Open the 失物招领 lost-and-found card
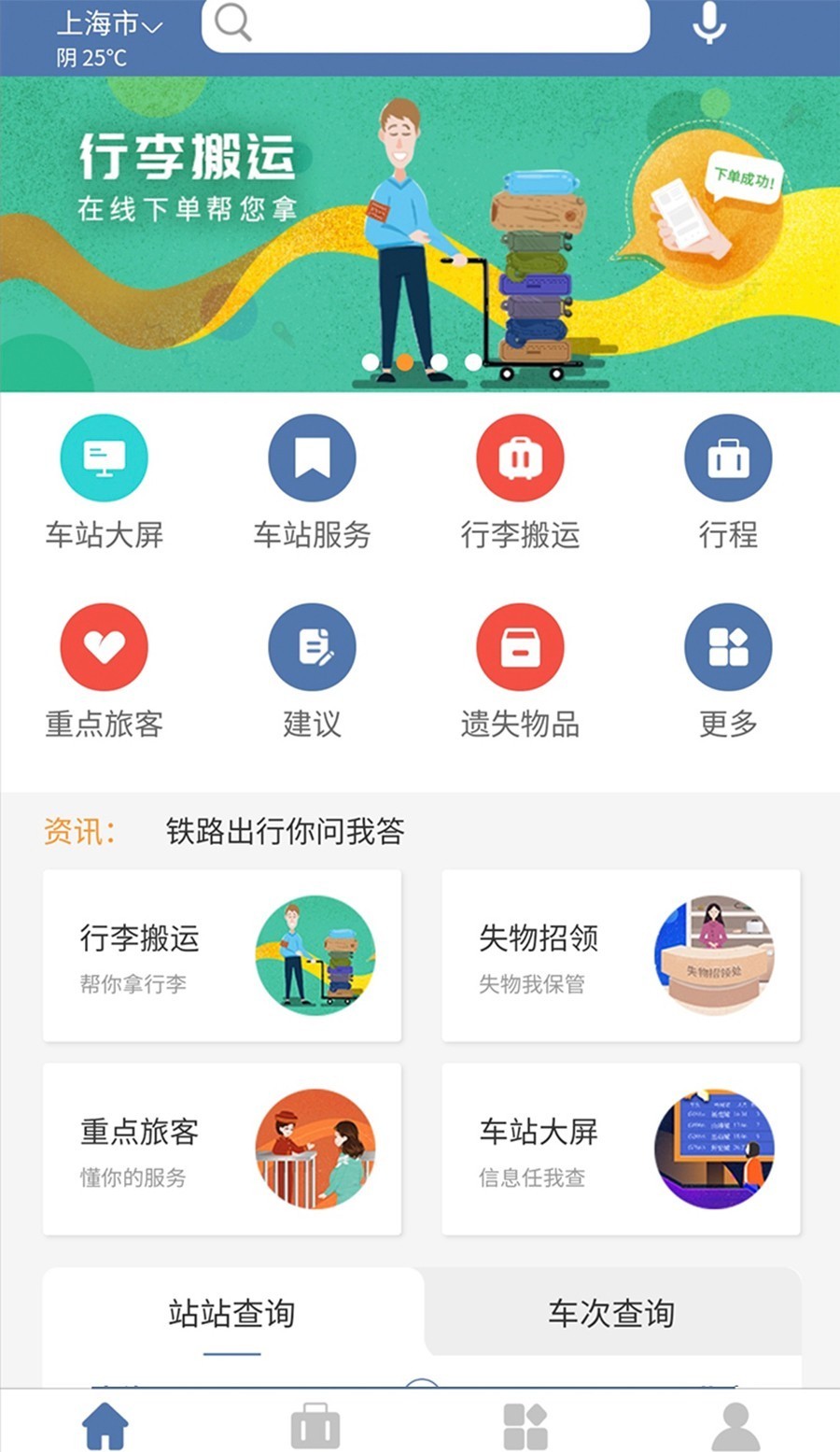The height and width of the screenshot is (1452, 840). 621,955
